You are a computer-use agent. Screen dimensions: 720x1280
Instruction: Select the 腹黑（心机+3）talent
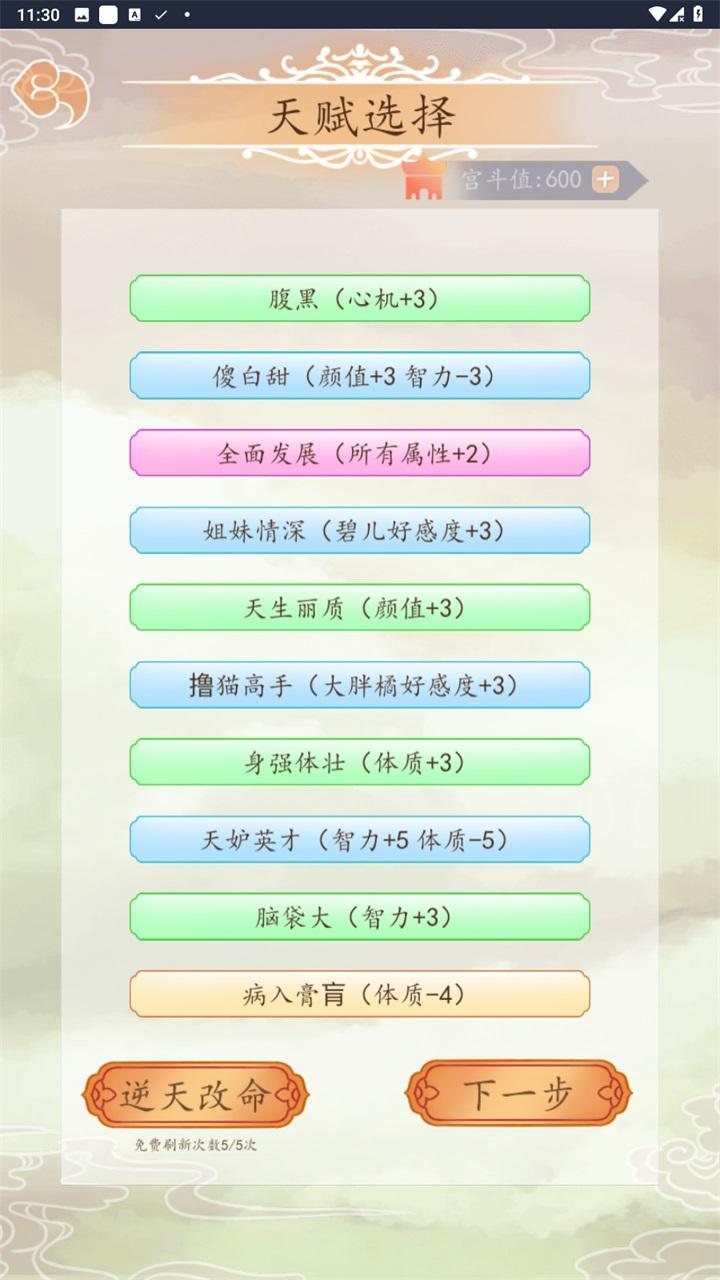pos(359,299)
